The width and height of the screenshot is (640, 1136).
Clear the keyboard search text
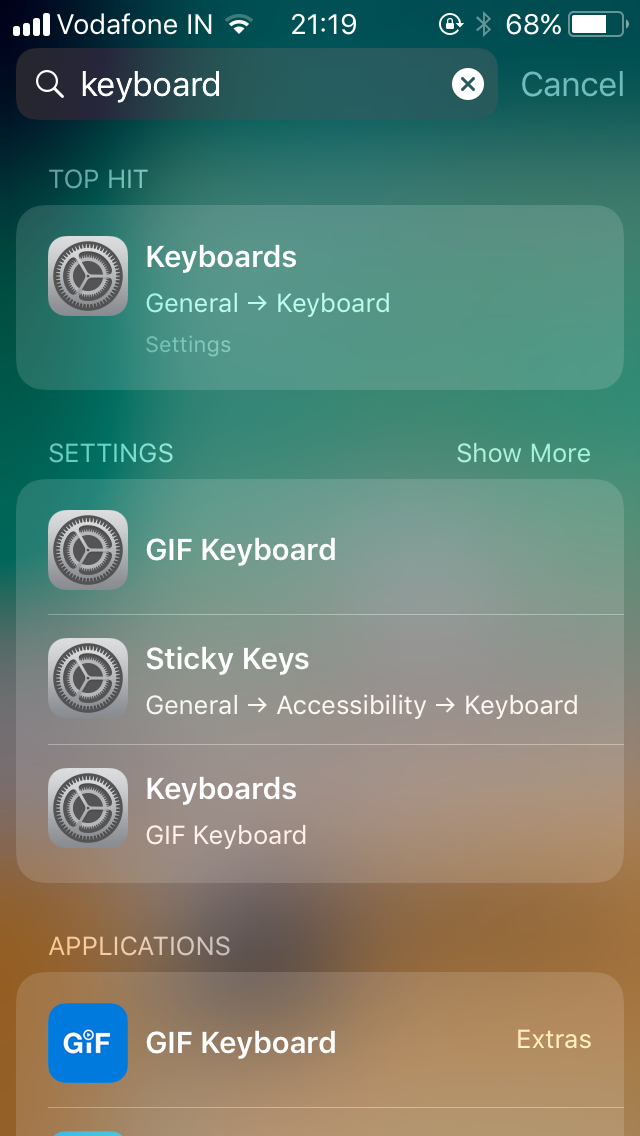coord(467,85)
